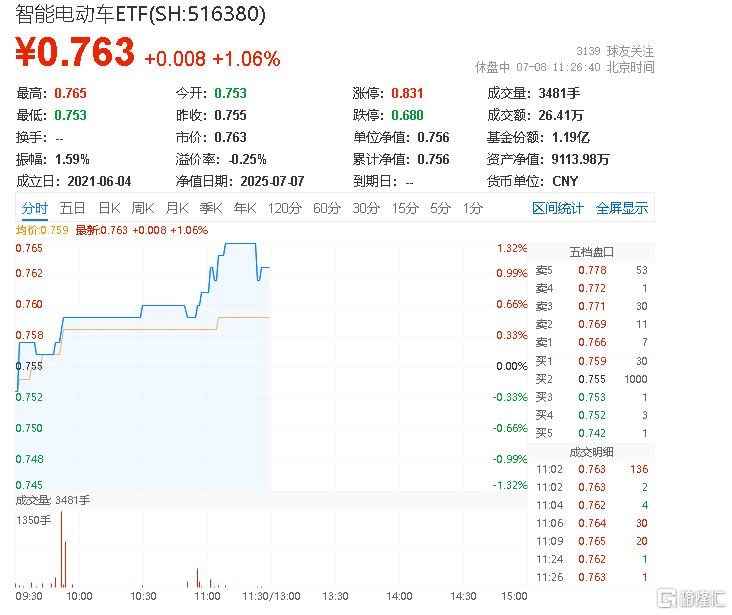Switch to the 120分 interval
Screen dimensions: 732x615
[x=285, y=208]
